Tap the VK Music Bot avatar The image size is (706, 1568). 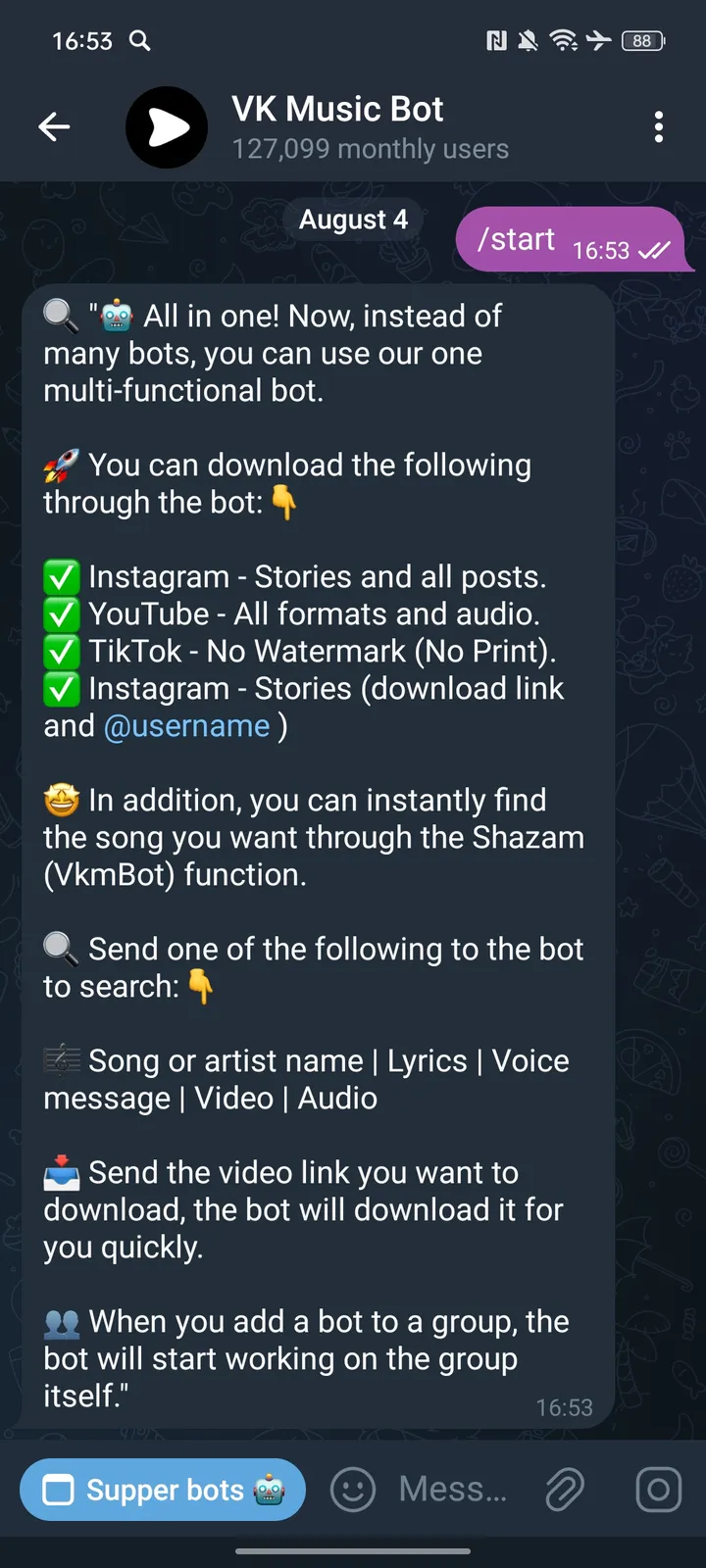tap(166, 126)
